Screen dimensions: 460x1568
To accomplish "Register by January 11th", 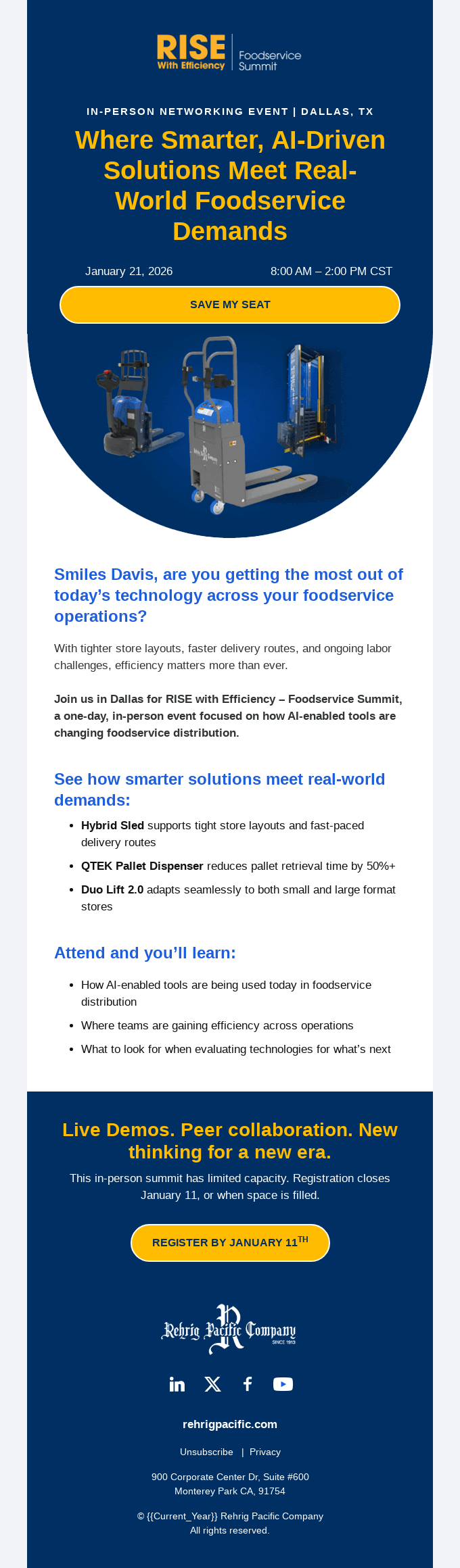I will tap(230, 1242).
